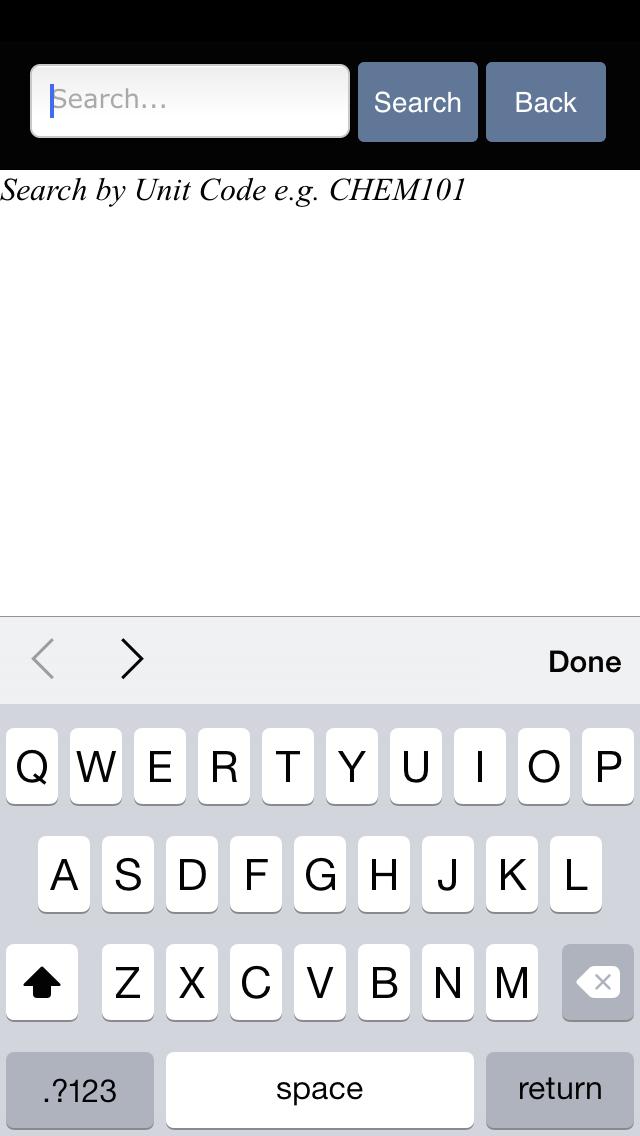This screenshot has height=1136, width=640.
Task: Toggle the shift key
Action: (x=42, y=983)
